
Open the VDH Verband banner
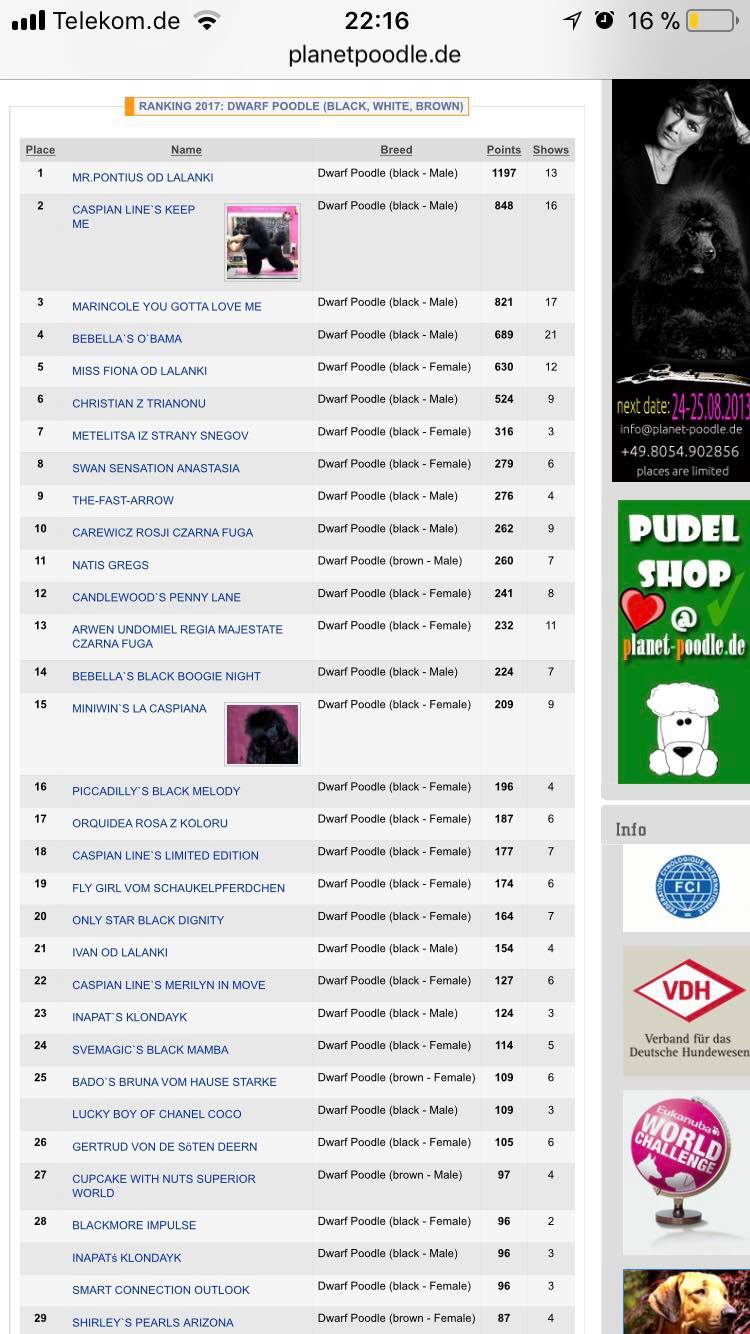[x=686, y=1010]
